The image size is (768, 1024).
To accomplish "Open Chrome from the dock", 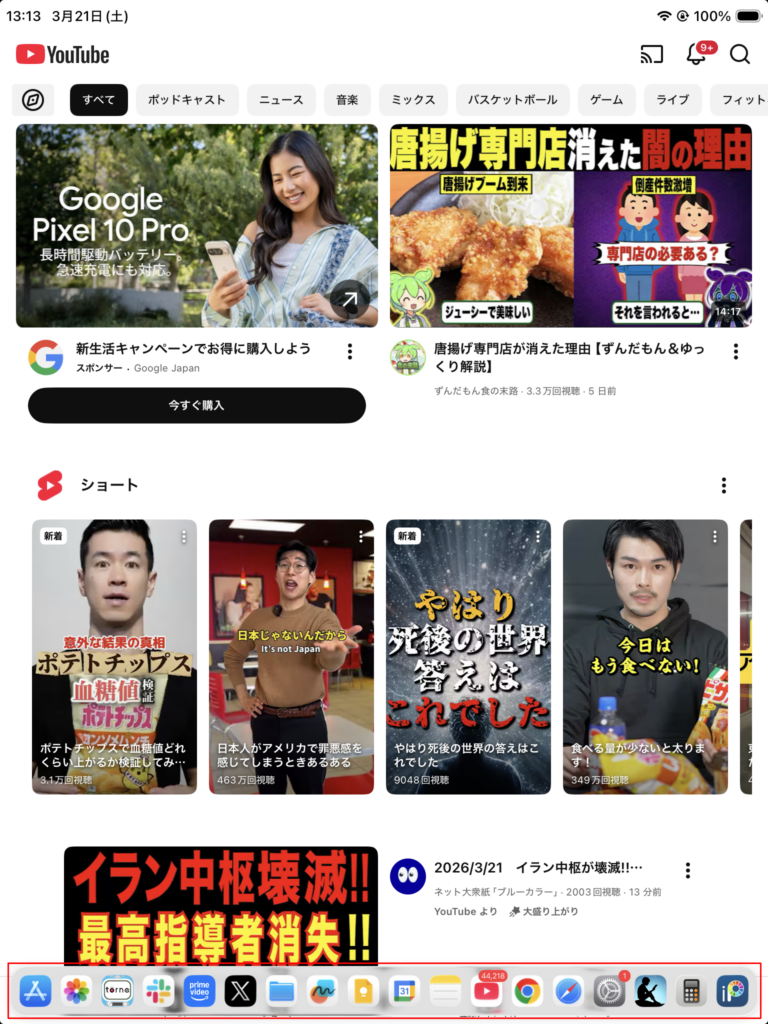I will (x=528, y=991).
